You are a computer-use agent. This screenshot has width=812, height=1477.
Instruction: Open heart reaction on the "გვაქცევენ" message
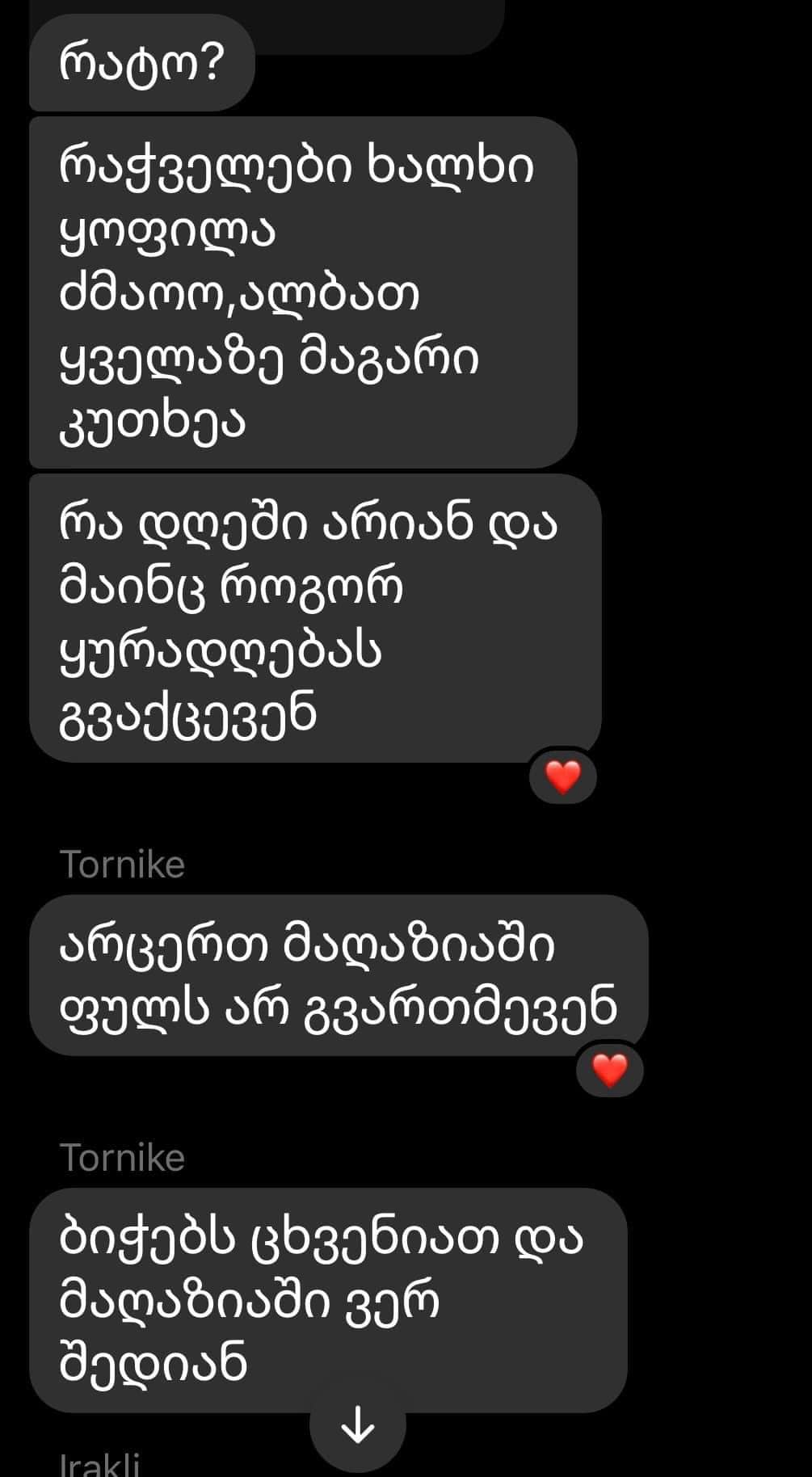tap(563, 777)
